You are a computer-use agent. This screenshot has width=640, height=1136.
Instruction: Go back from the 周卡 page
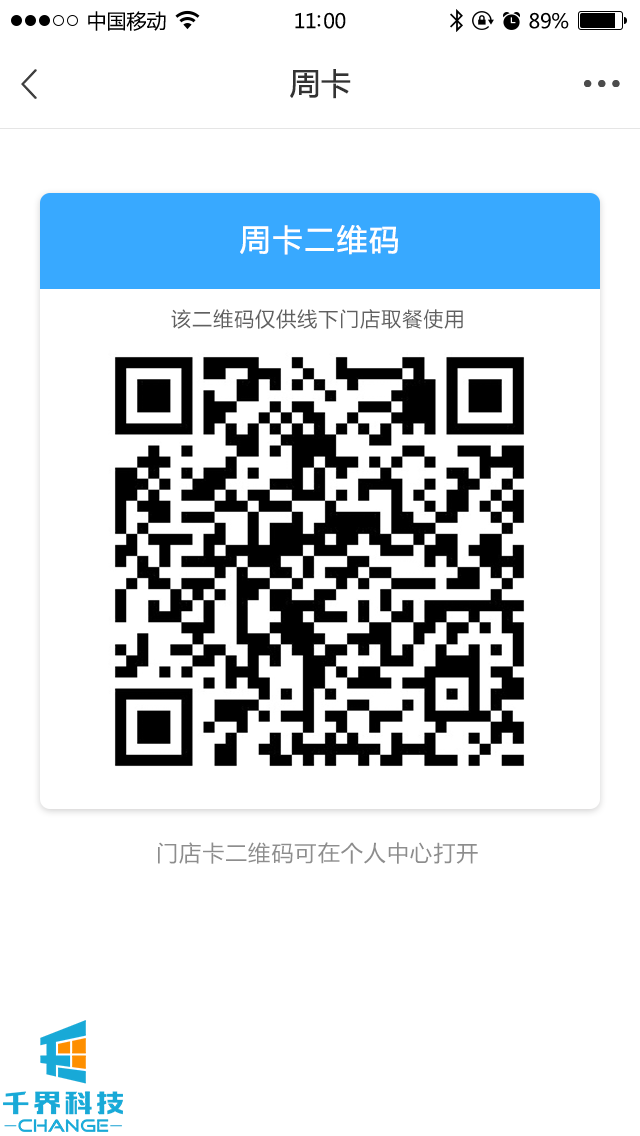[x=30, y=84]
